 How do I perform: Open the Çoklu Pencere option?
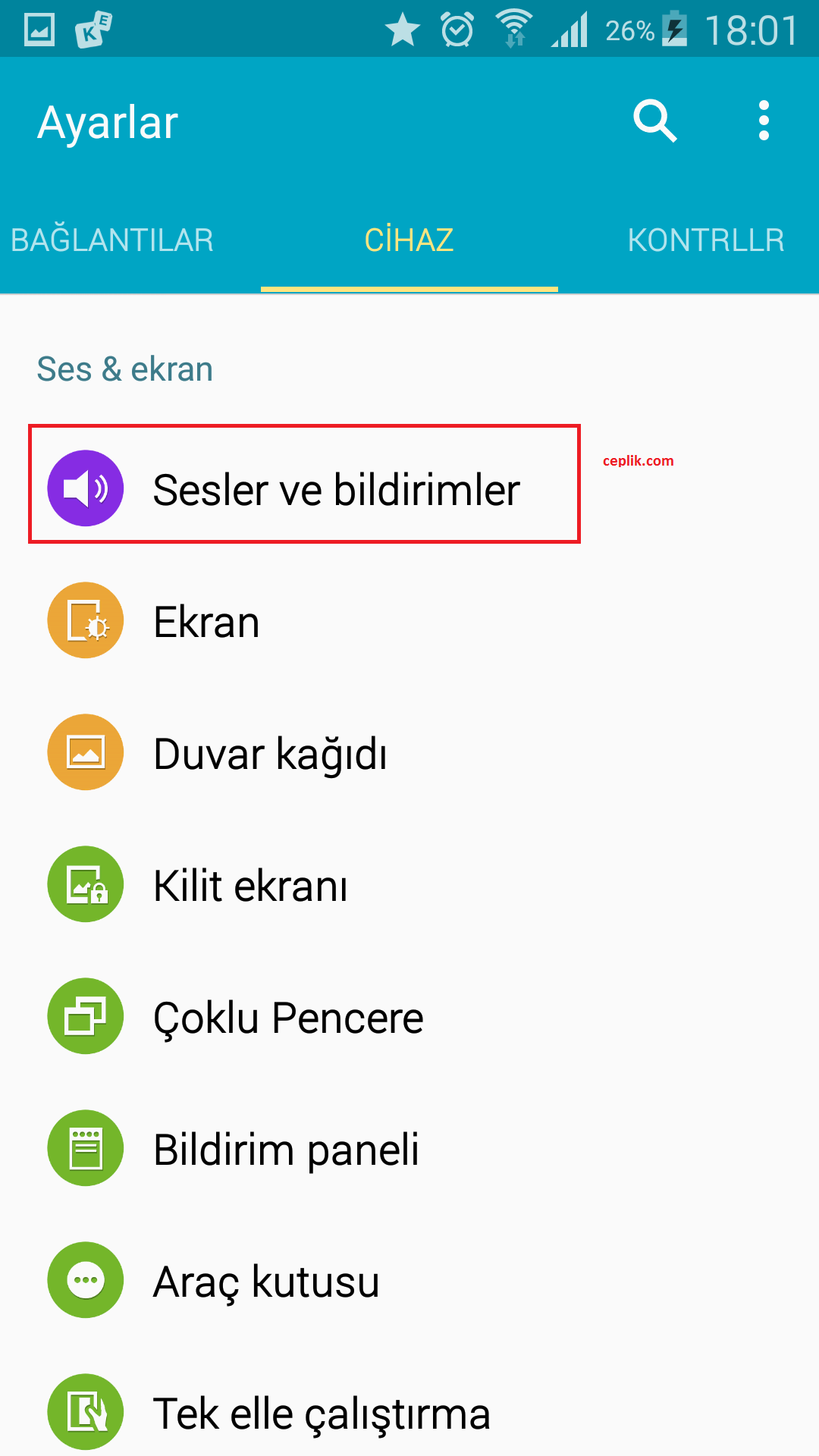(x=409, y=1016)
